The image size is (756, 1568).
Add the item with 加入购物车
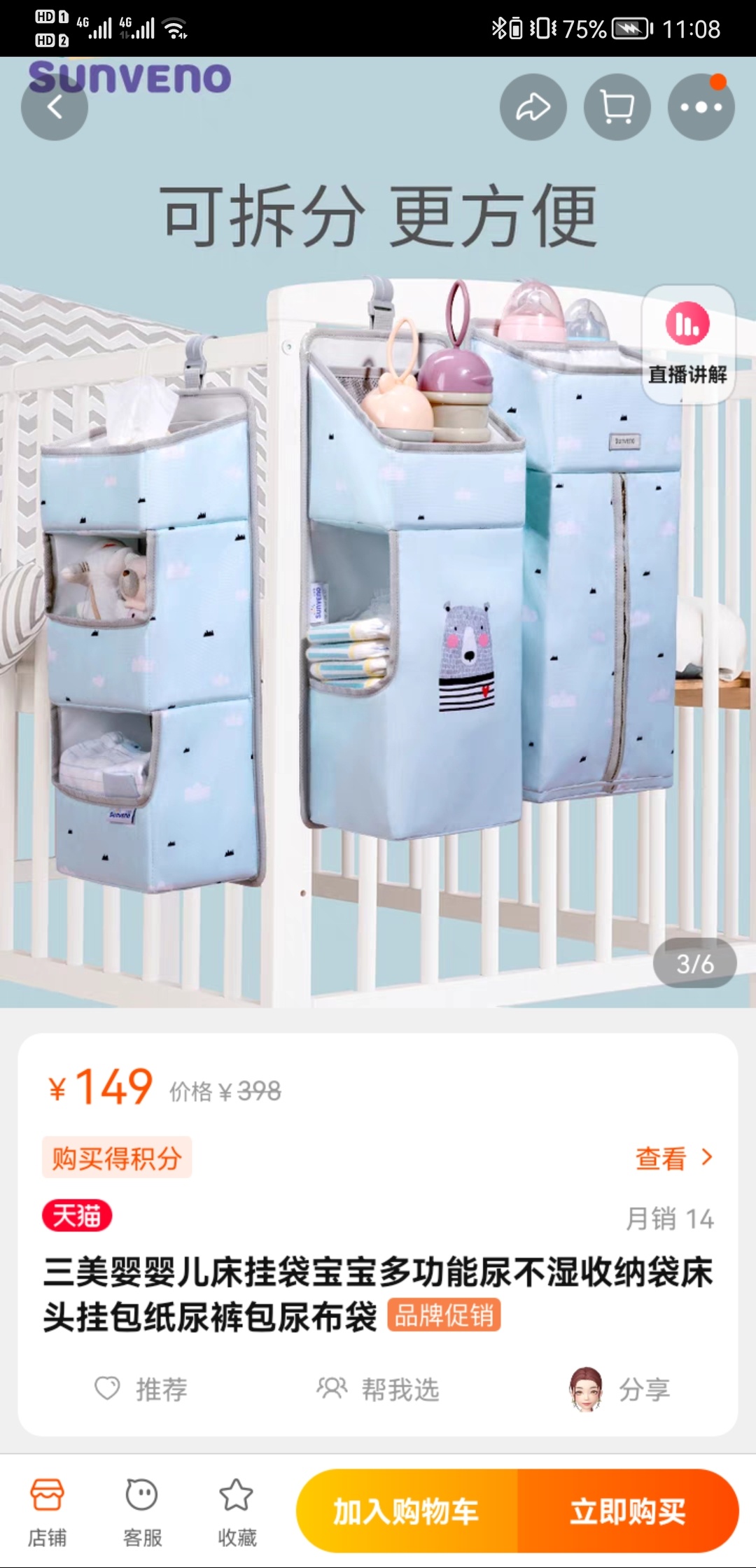407,1511
